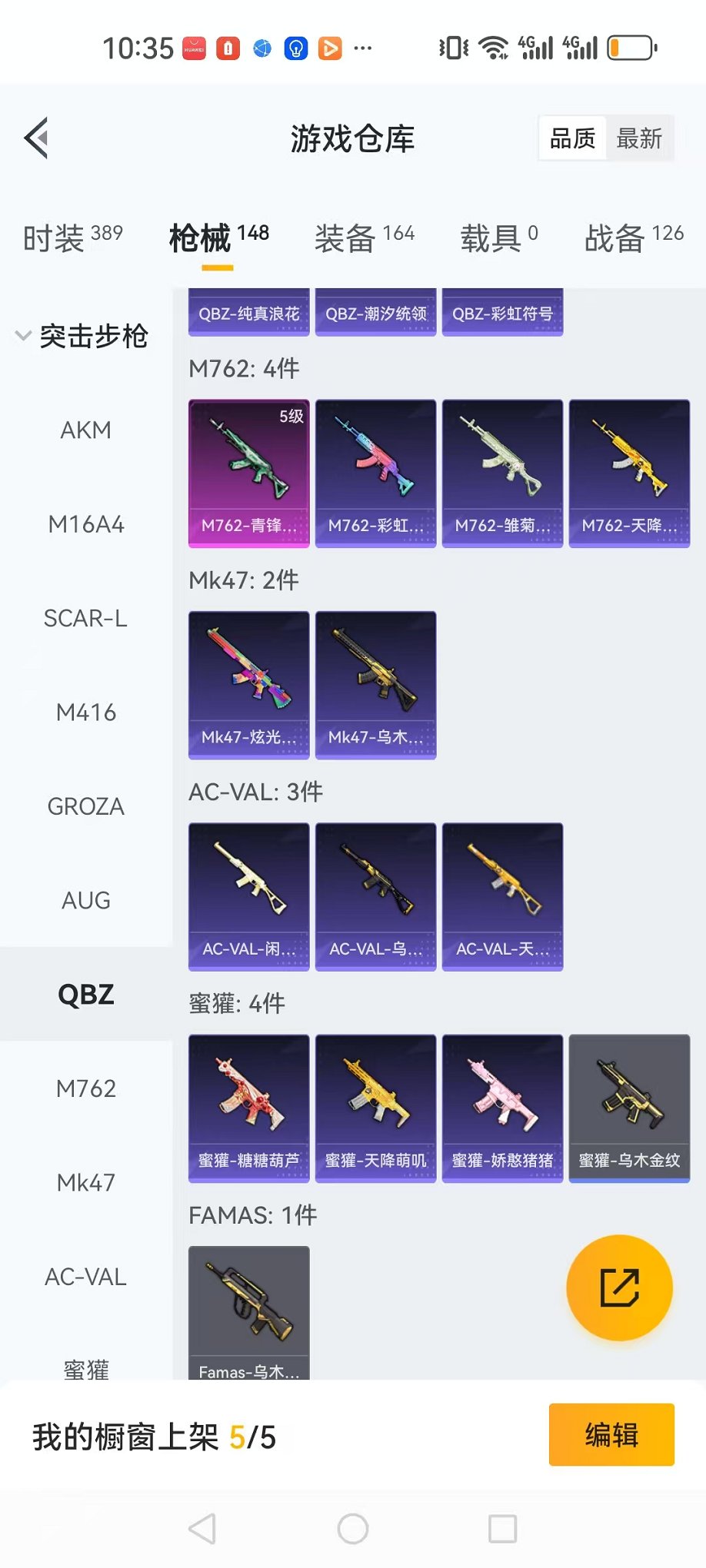706x1568 pixels.
Task: Select M416 in the side list
Action: (x=86, y=713)
